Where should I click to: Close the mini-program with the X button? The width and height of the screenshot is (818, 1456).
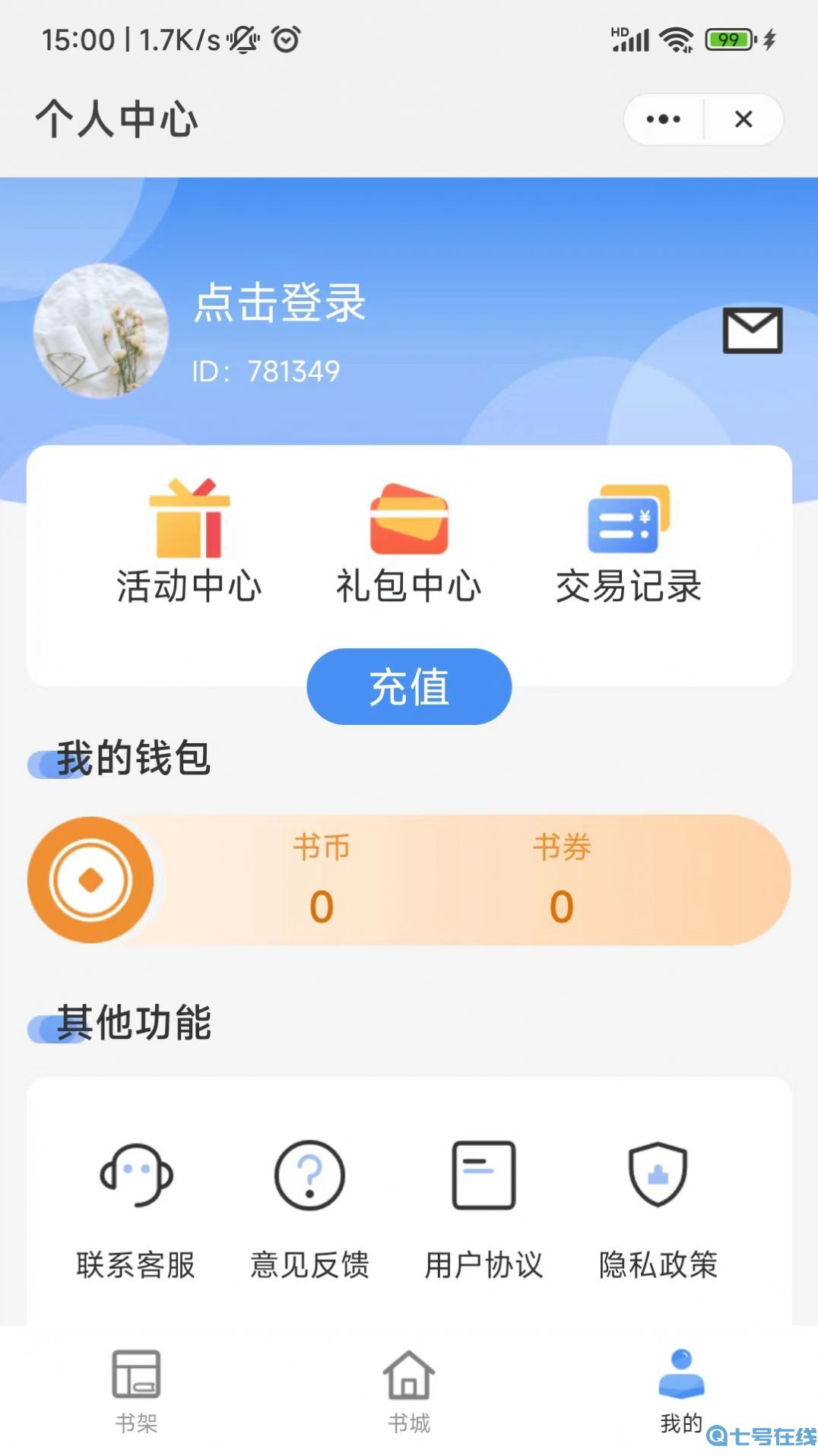pyautogui.click(x=743, y=119)
